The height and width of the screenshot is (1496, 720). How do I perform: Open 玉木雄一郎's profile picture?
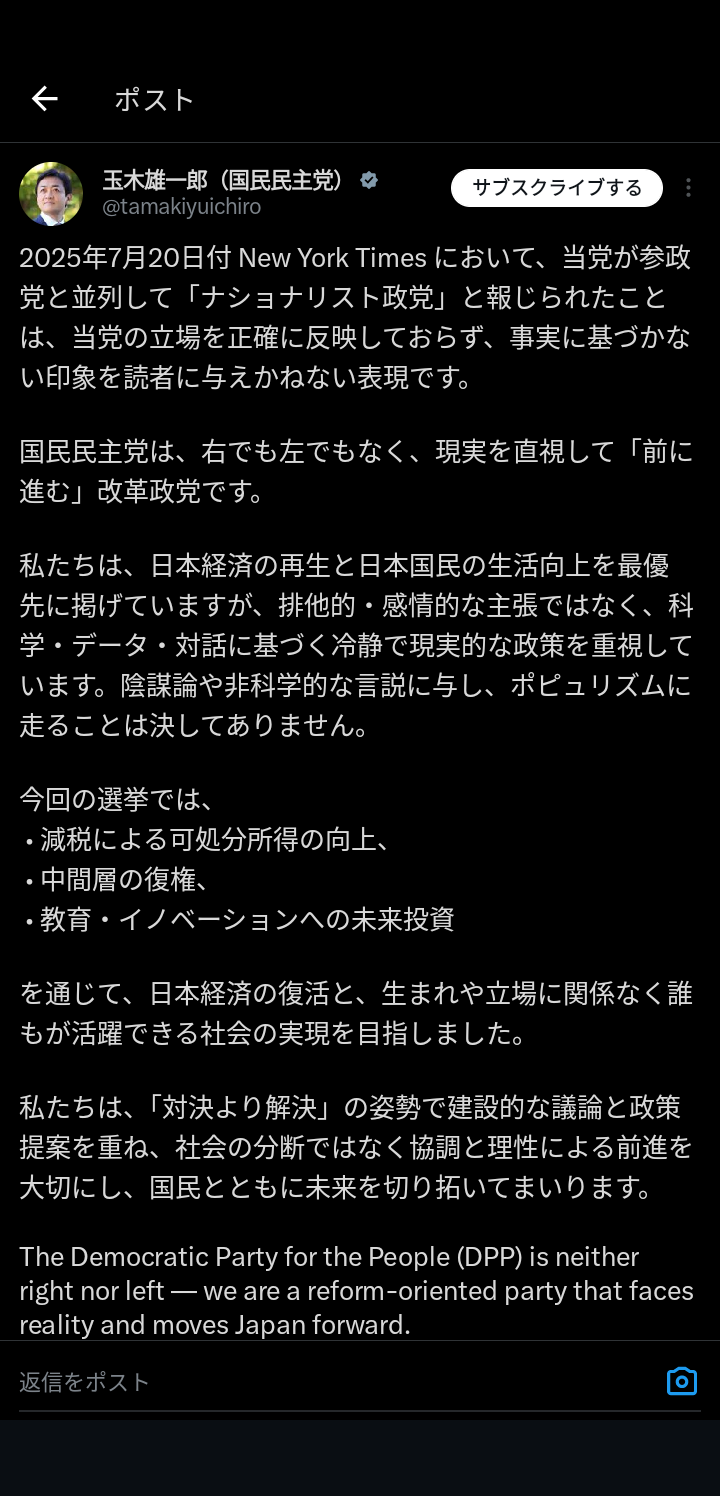(x=51, y=194)
